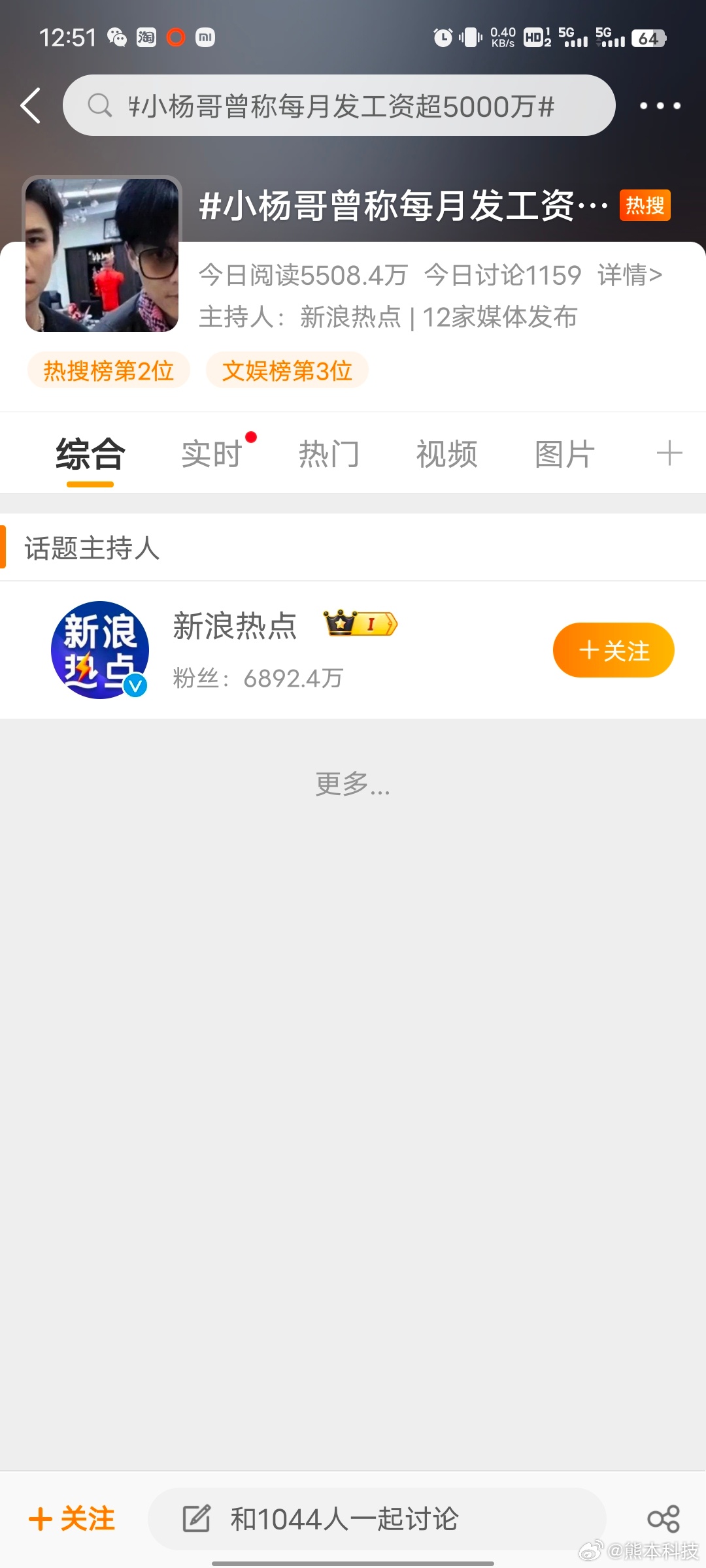The image size is (706, 1568).
Task: Switch to the 视频 tab
Action: pos(446,453)
